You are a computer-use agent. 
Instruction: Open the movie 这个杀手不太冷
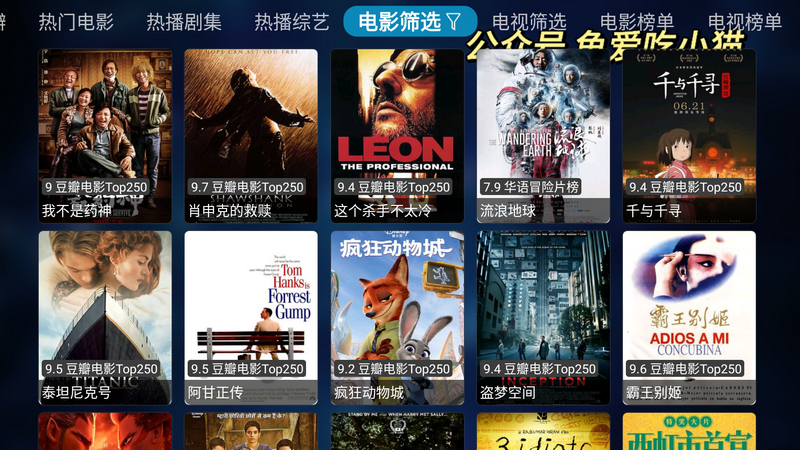[397, 135]
